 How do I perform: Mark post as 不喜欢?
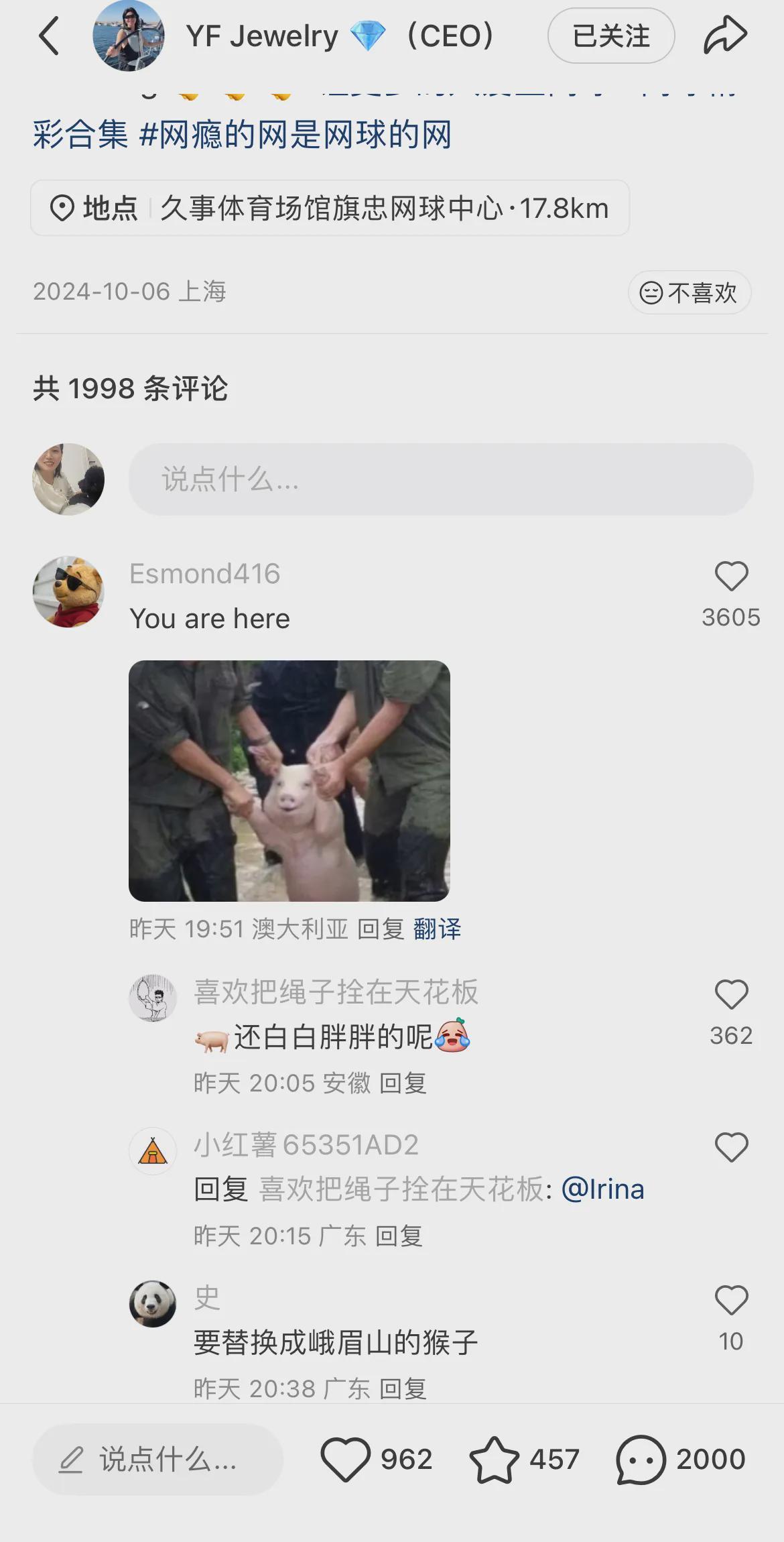click(689, 292)
